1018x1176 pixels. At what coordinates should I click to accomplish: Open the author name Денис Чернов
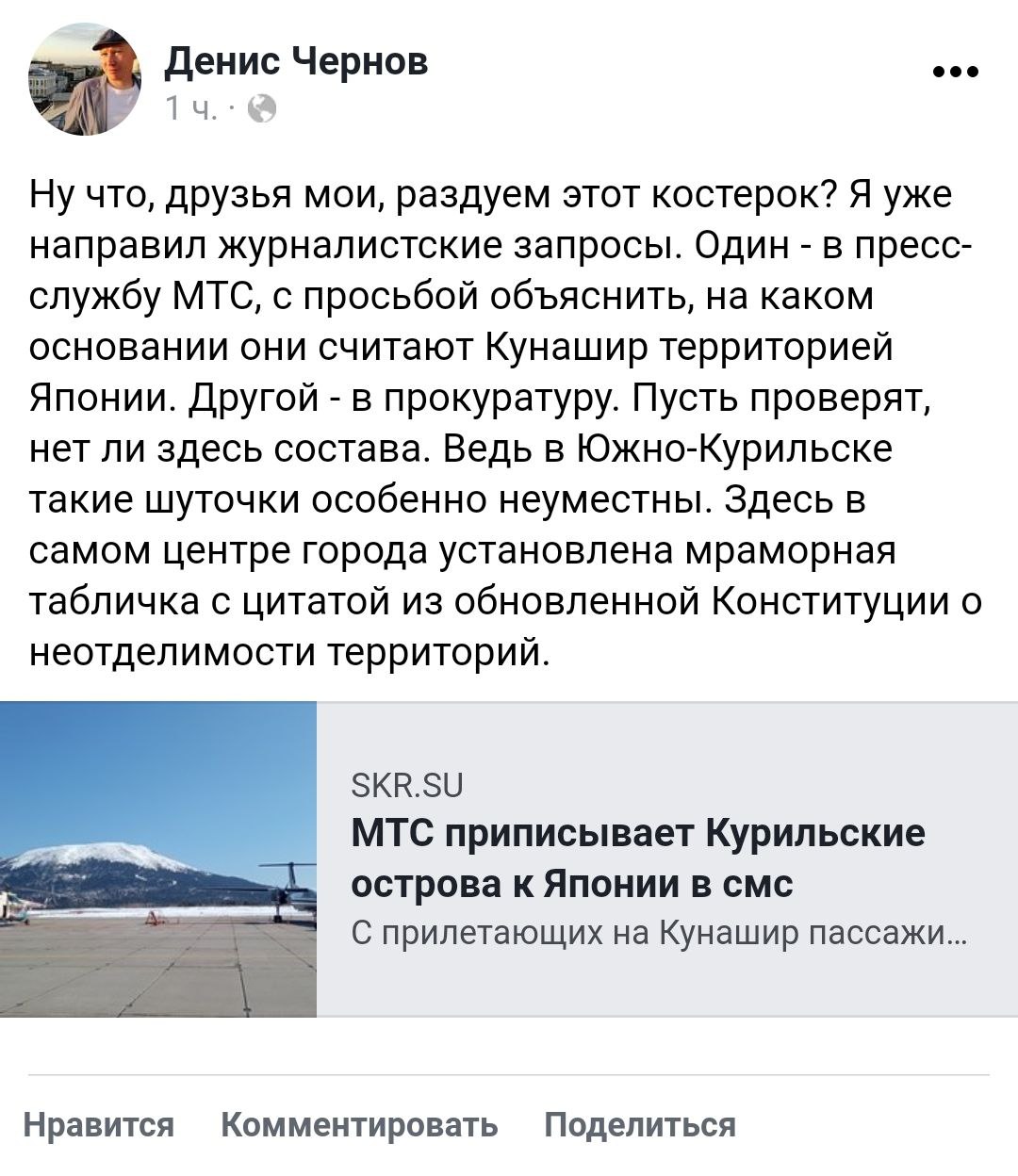tap(296, 62)
